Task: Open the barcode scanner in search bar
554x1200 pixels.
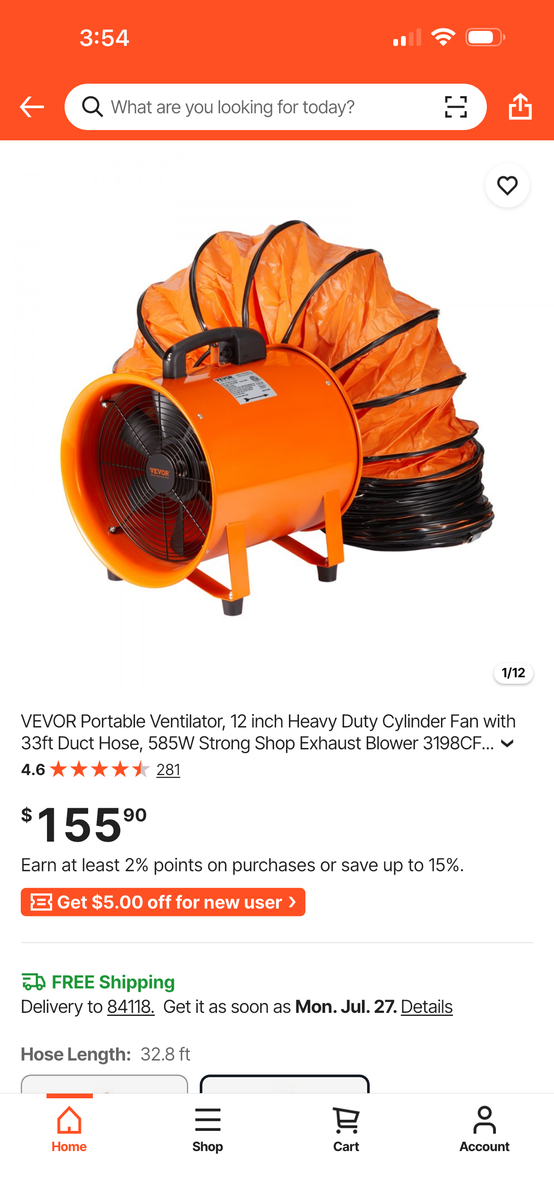Action: pyautogui.click(x=456, y=107)
